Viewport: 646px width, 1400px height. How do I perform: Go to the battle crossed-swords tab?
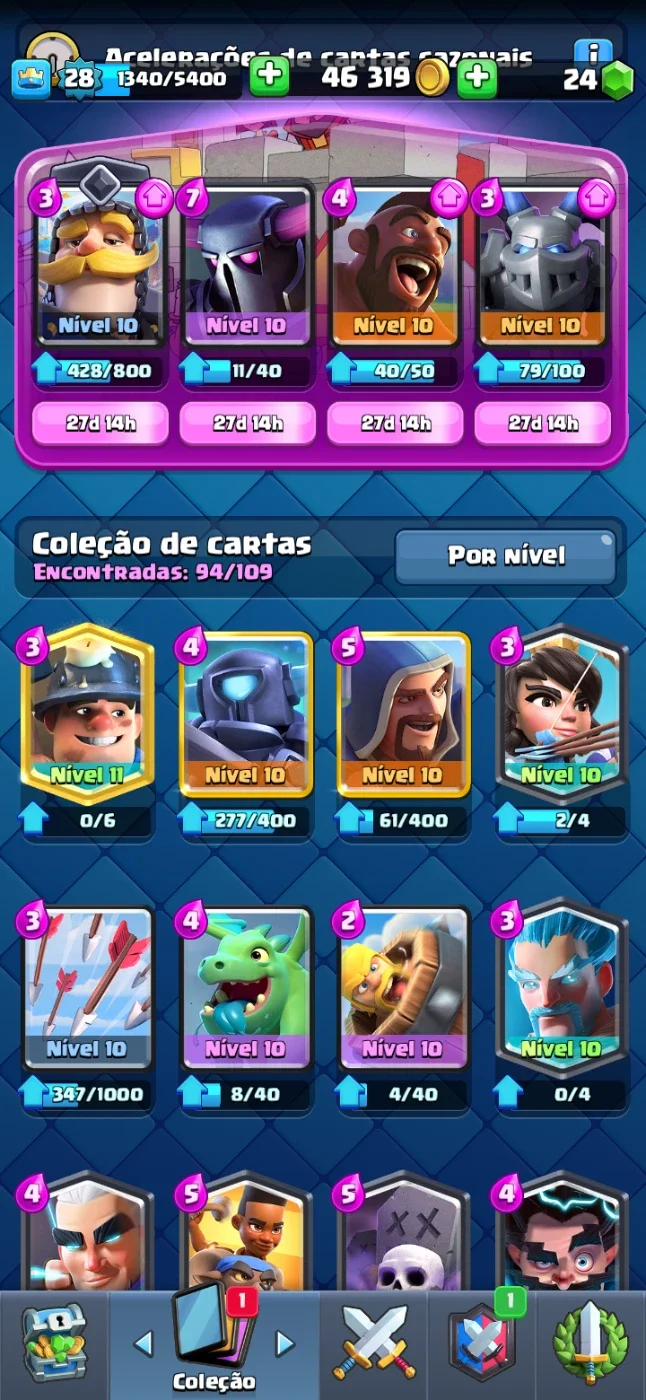[374, 1345]
